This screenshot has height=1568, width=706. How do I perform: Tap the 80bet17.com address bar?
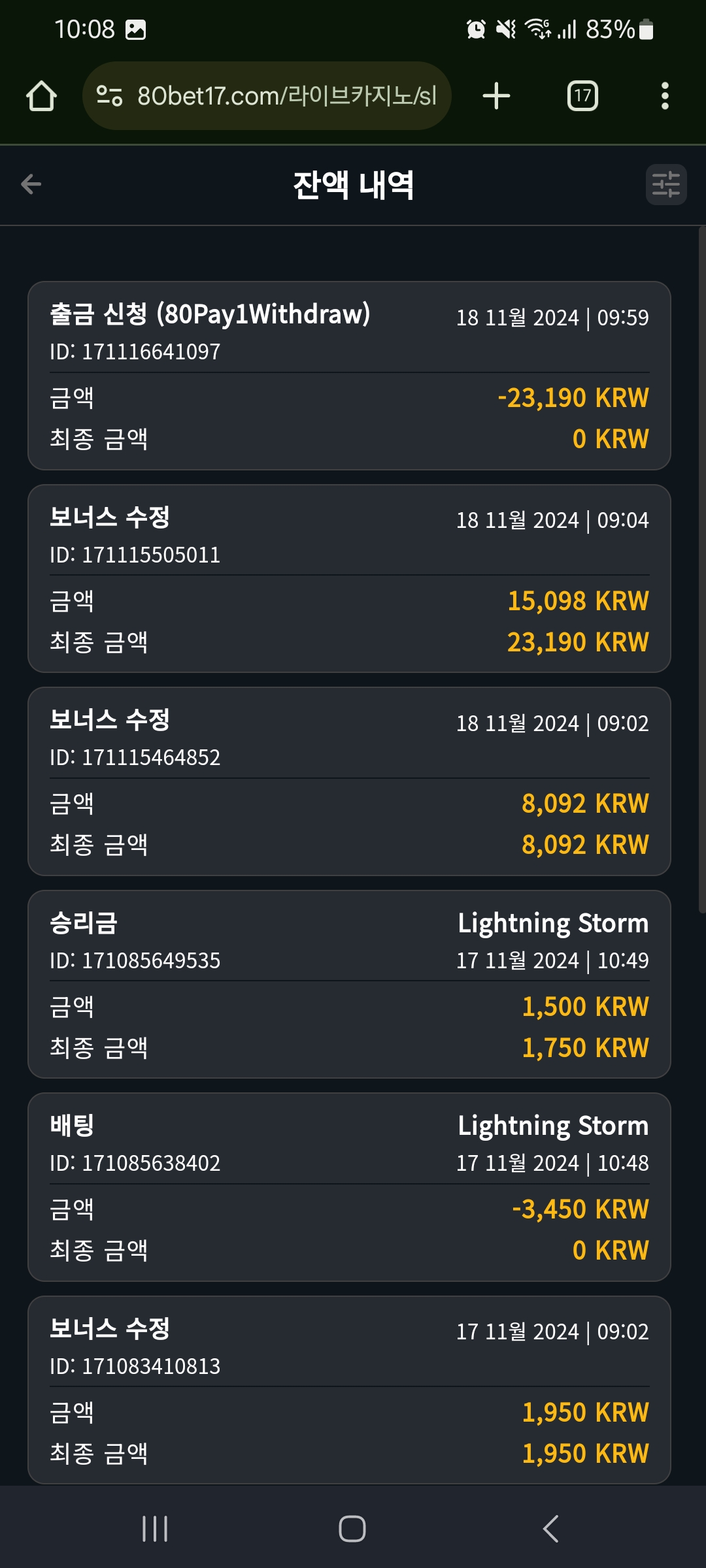(x=267, y=96)
